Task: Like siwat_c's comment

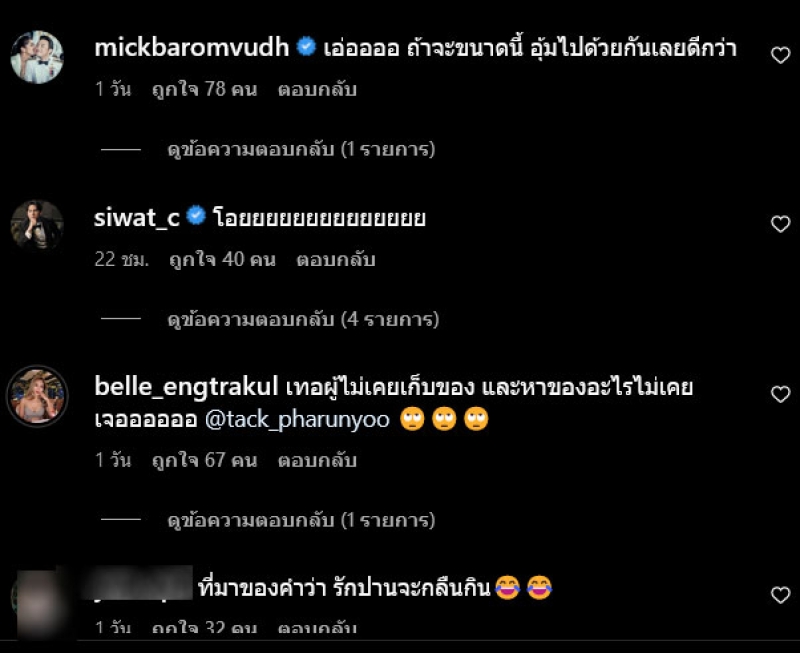Action: coord(780,225)
